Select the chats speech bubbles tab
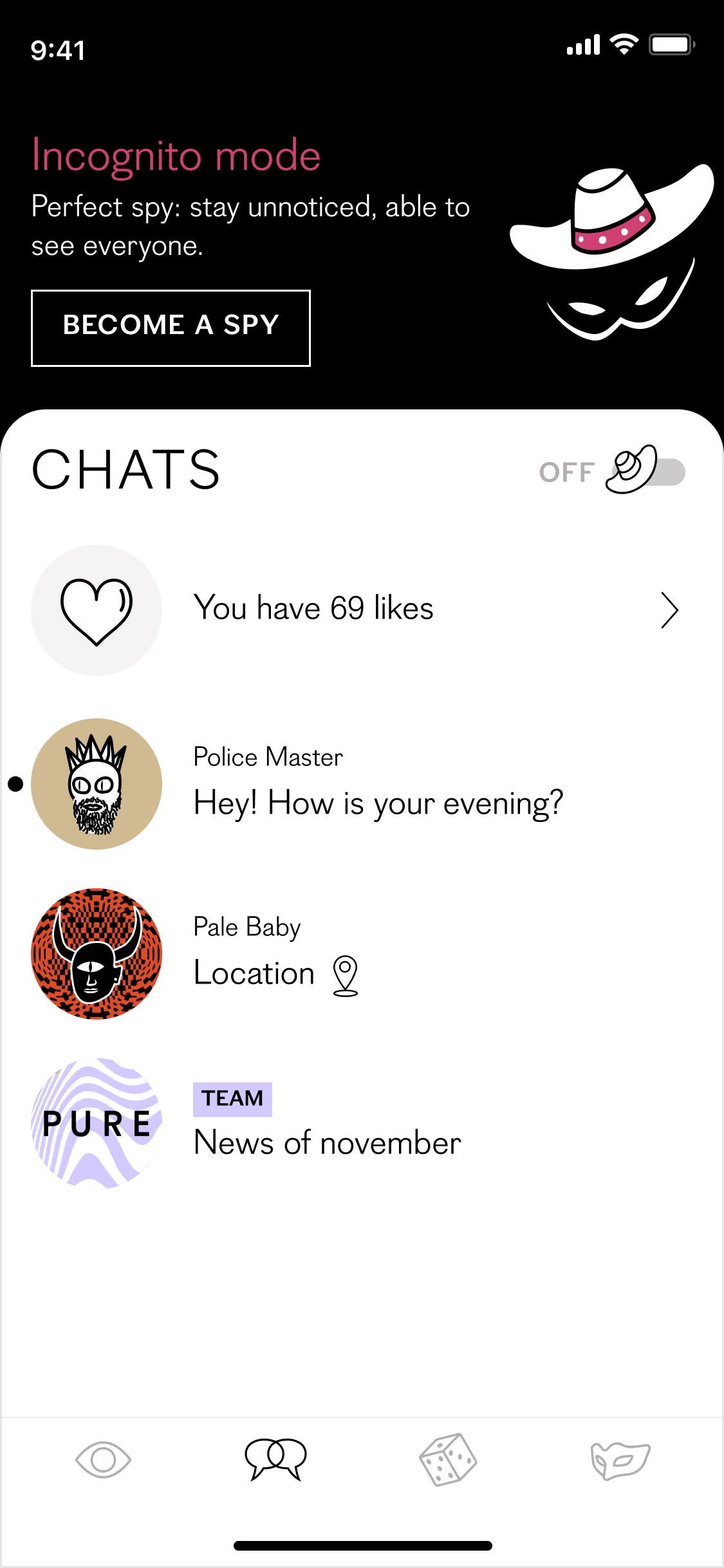Screen dimensions: 724x1568 pyautogui.click(x=275, y=1459)
